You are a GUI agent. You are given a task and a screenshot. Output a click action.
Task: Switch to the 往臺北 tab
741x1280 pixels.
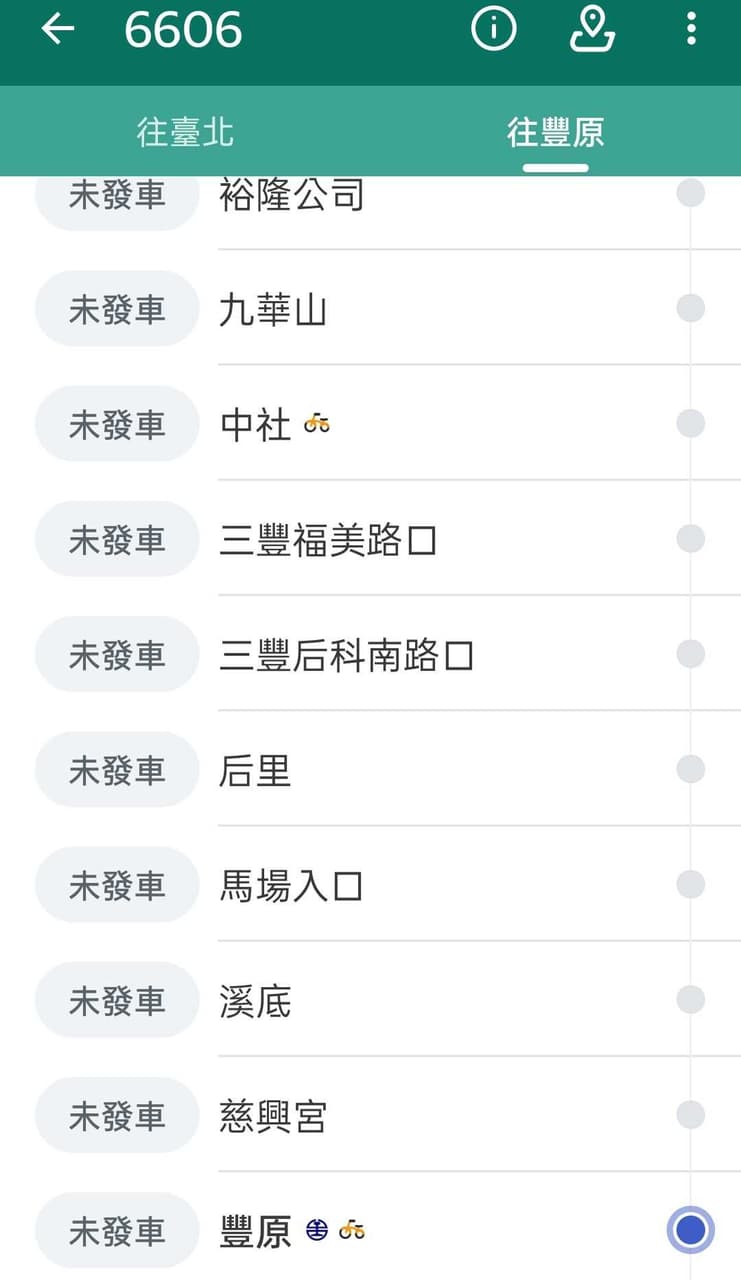(x=185, y=132)
